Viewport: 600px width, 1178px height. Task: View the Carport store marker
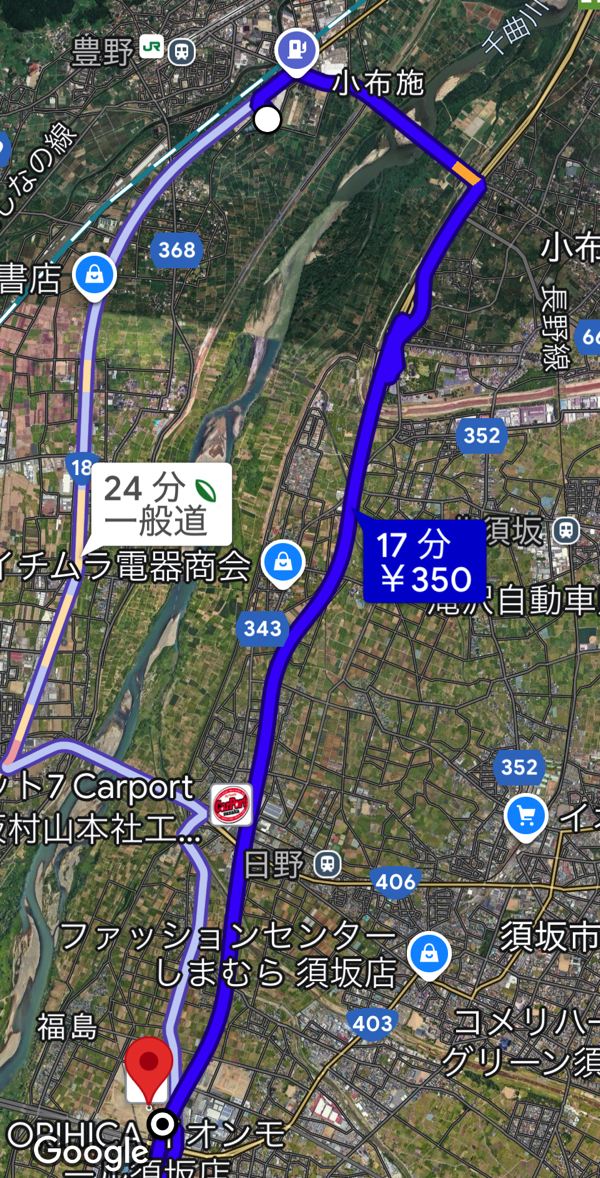[x=231, y=804]
